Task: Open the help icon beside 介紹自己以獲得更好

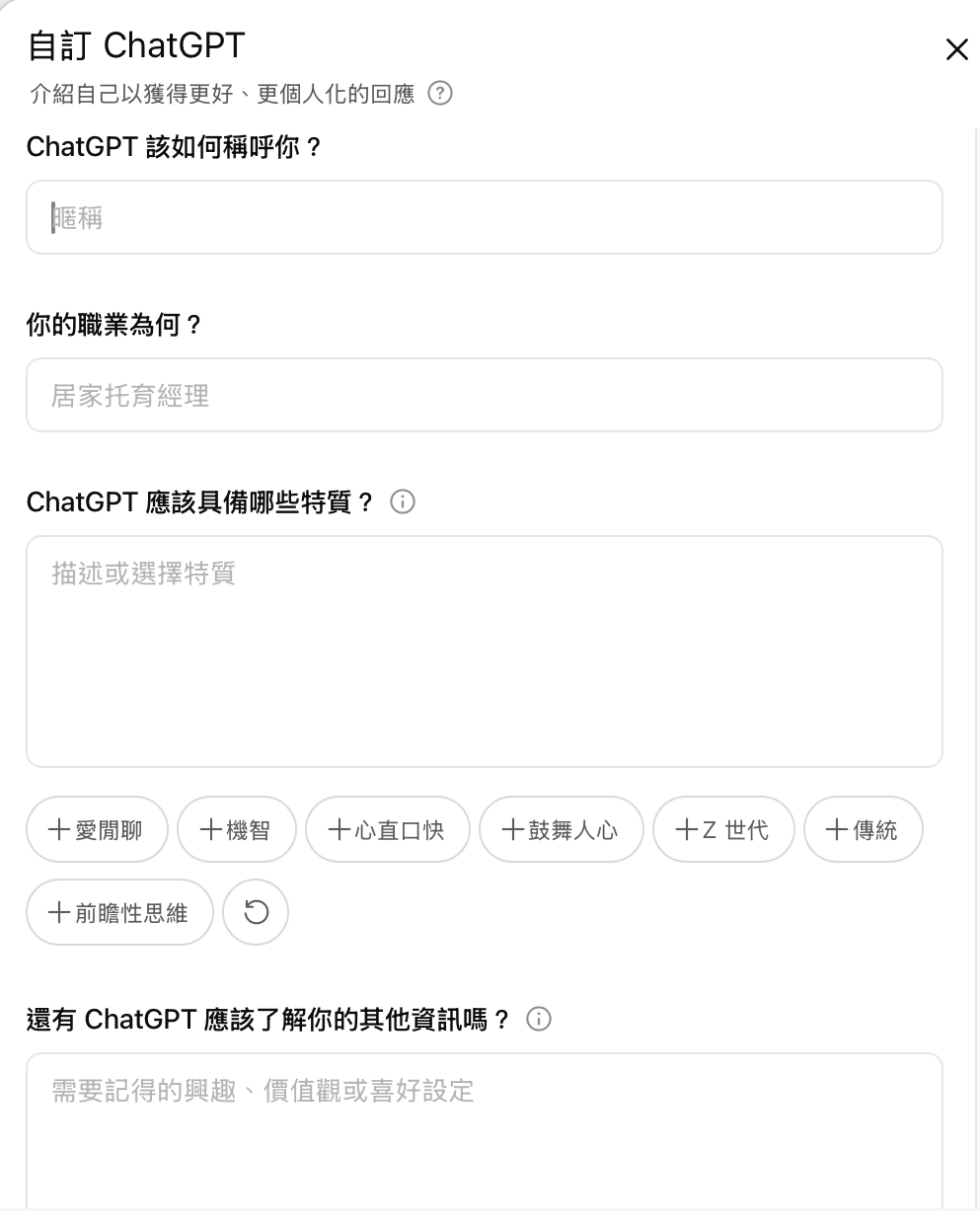Action: click(440, 94)
